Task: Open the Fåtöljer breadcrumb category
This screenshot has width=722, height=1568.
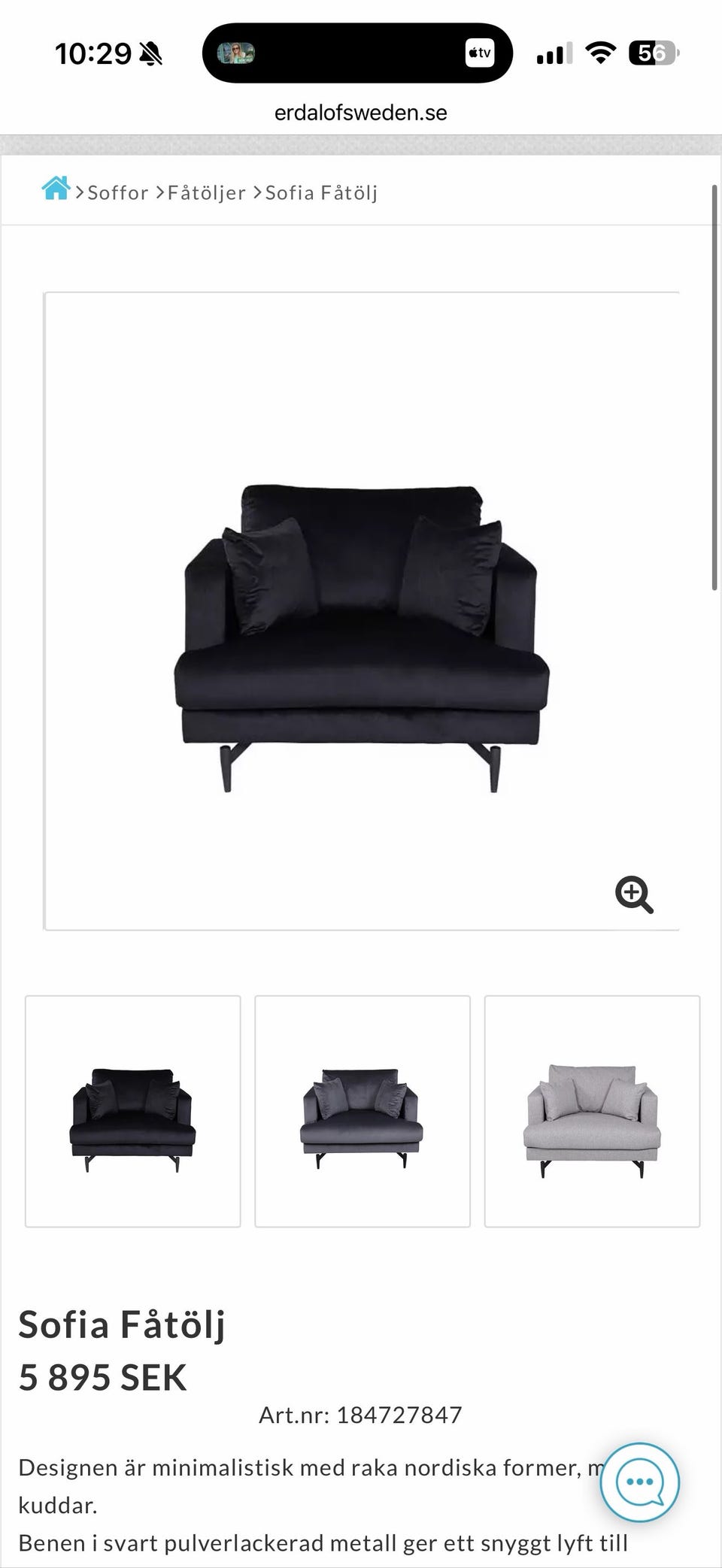Action: pyautogui.click(x=206, y=193)
